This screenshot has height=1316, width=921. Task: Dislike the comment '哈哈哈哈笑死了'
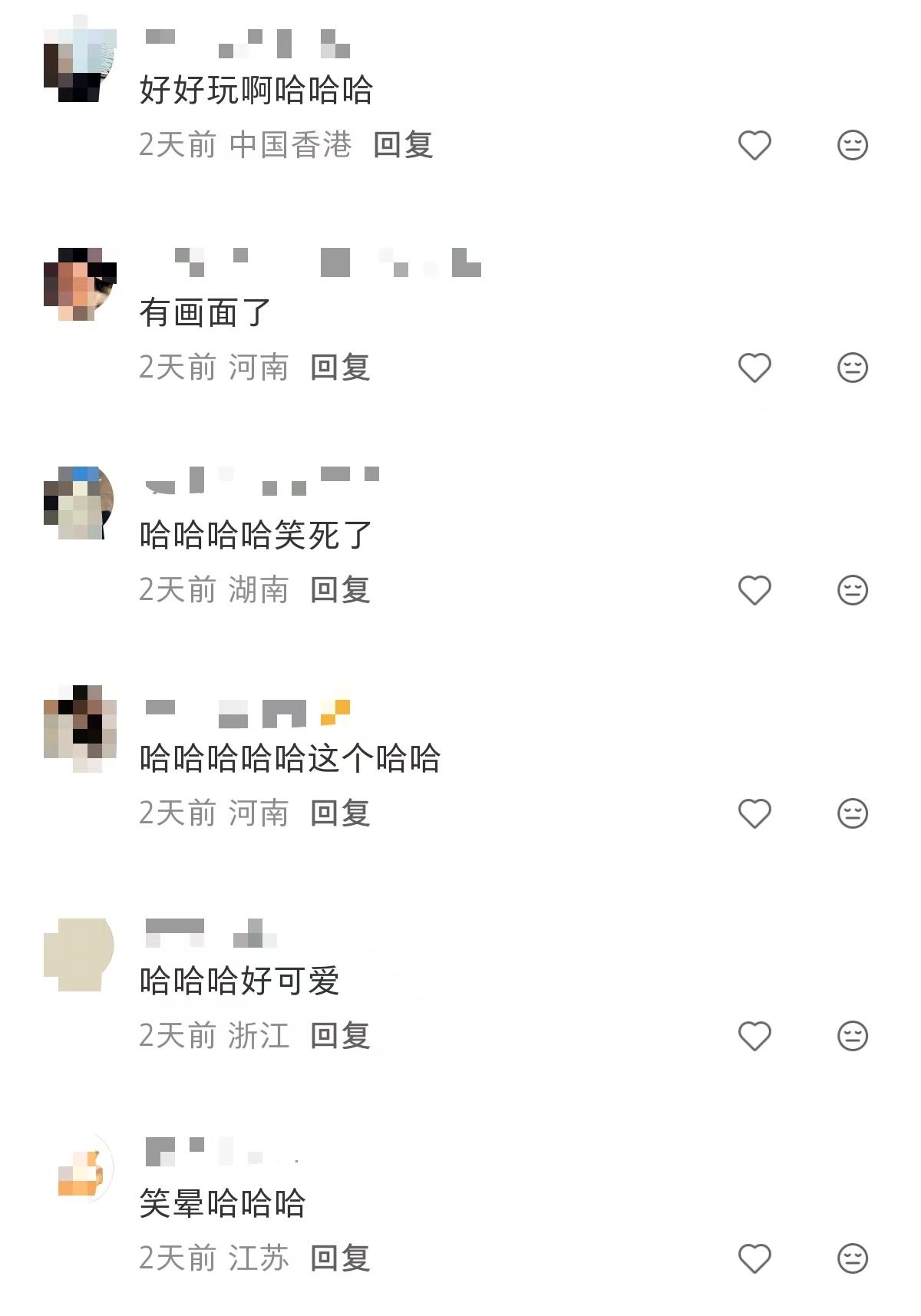tap(852, 590)
